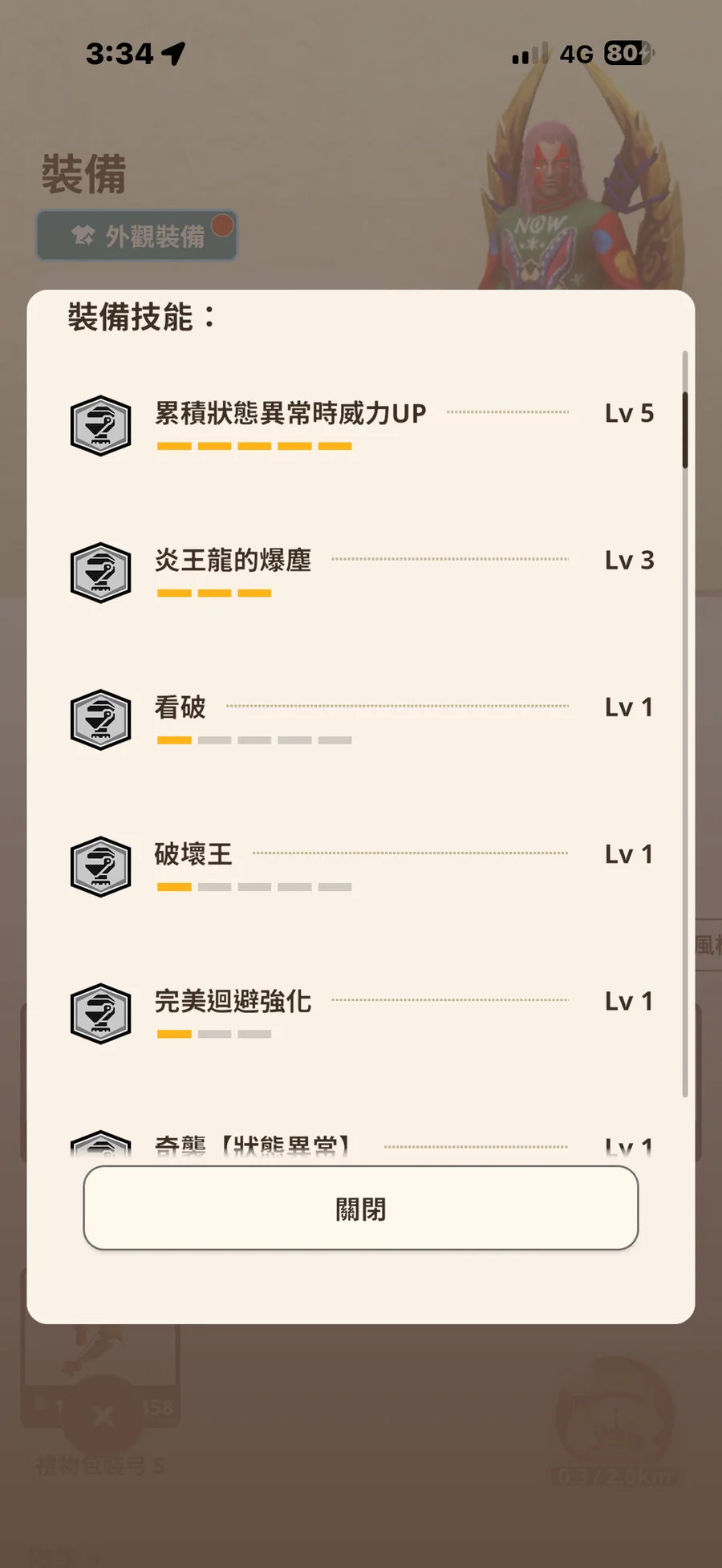Select the 看破 skill entry
The height and width of the screenshot is (1568, 722).
[x=180, y=707]
